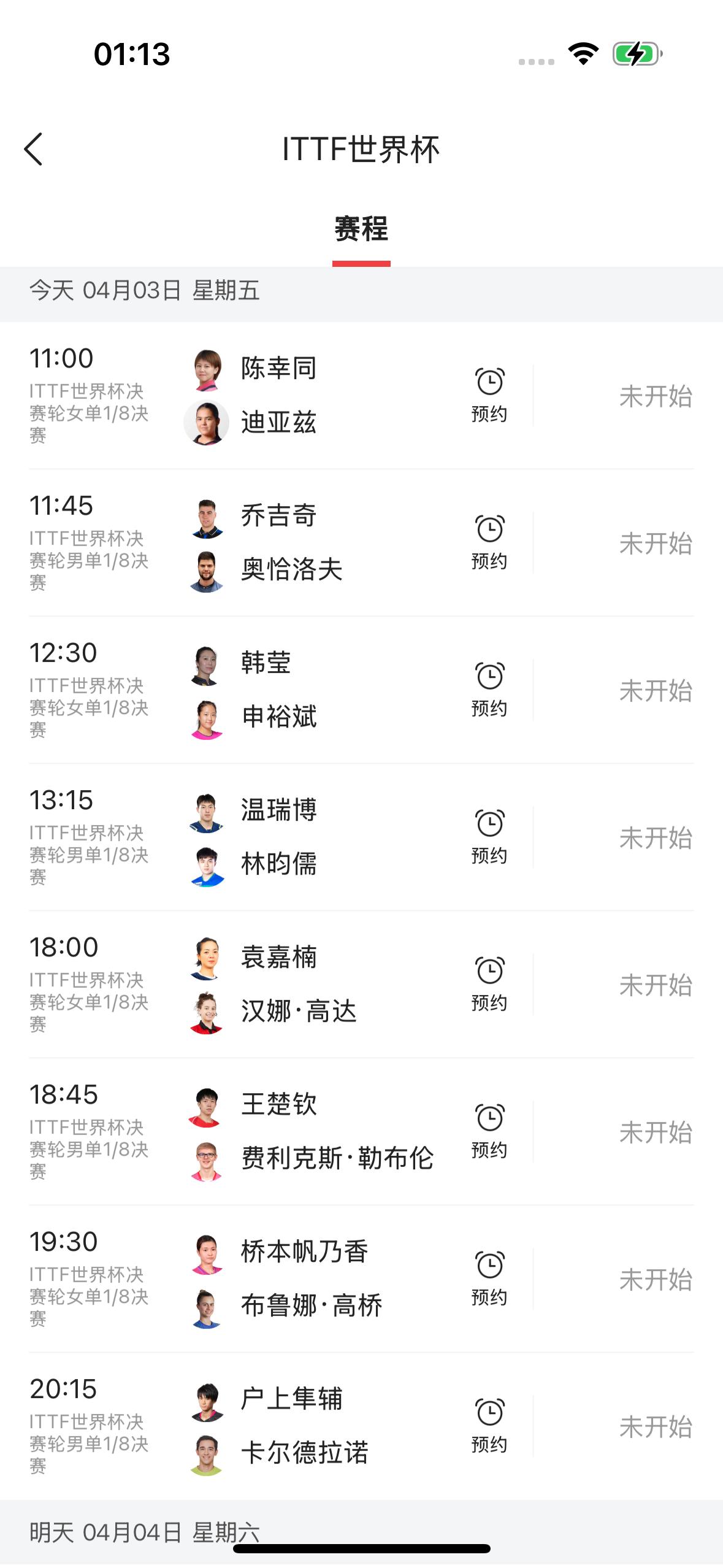Image resolution: width=723 pixels, height=1568 pixels.
Task: Tap 未开始 status on the 18:45 match
Action: tap(655, 1131)
